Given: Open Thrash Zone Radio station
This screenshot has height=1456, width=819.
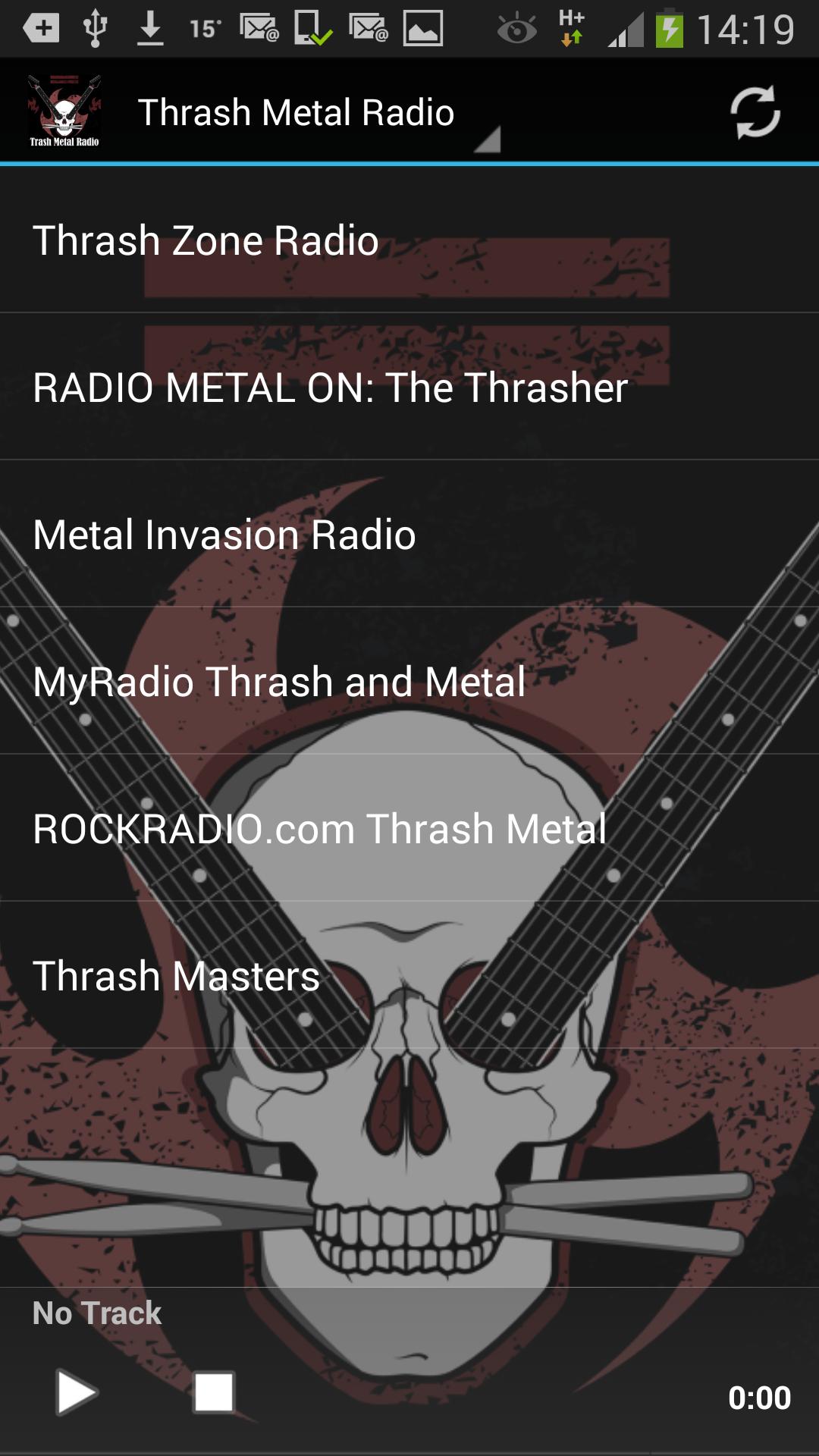Looking at the screenshot, I should 409,240.
